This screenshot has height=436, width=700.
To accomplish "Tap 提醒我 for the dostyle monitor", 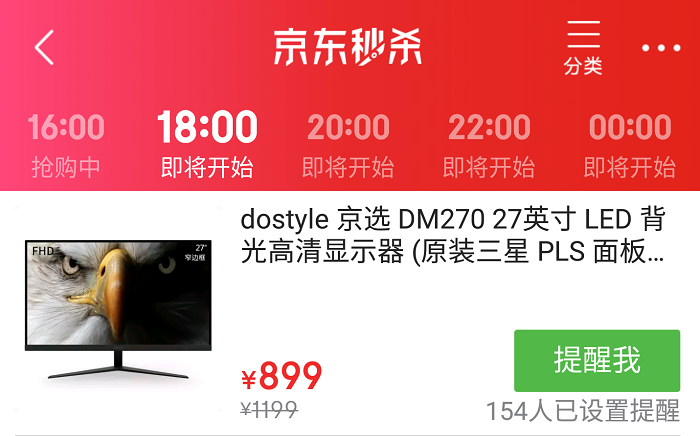I will 596,360.
